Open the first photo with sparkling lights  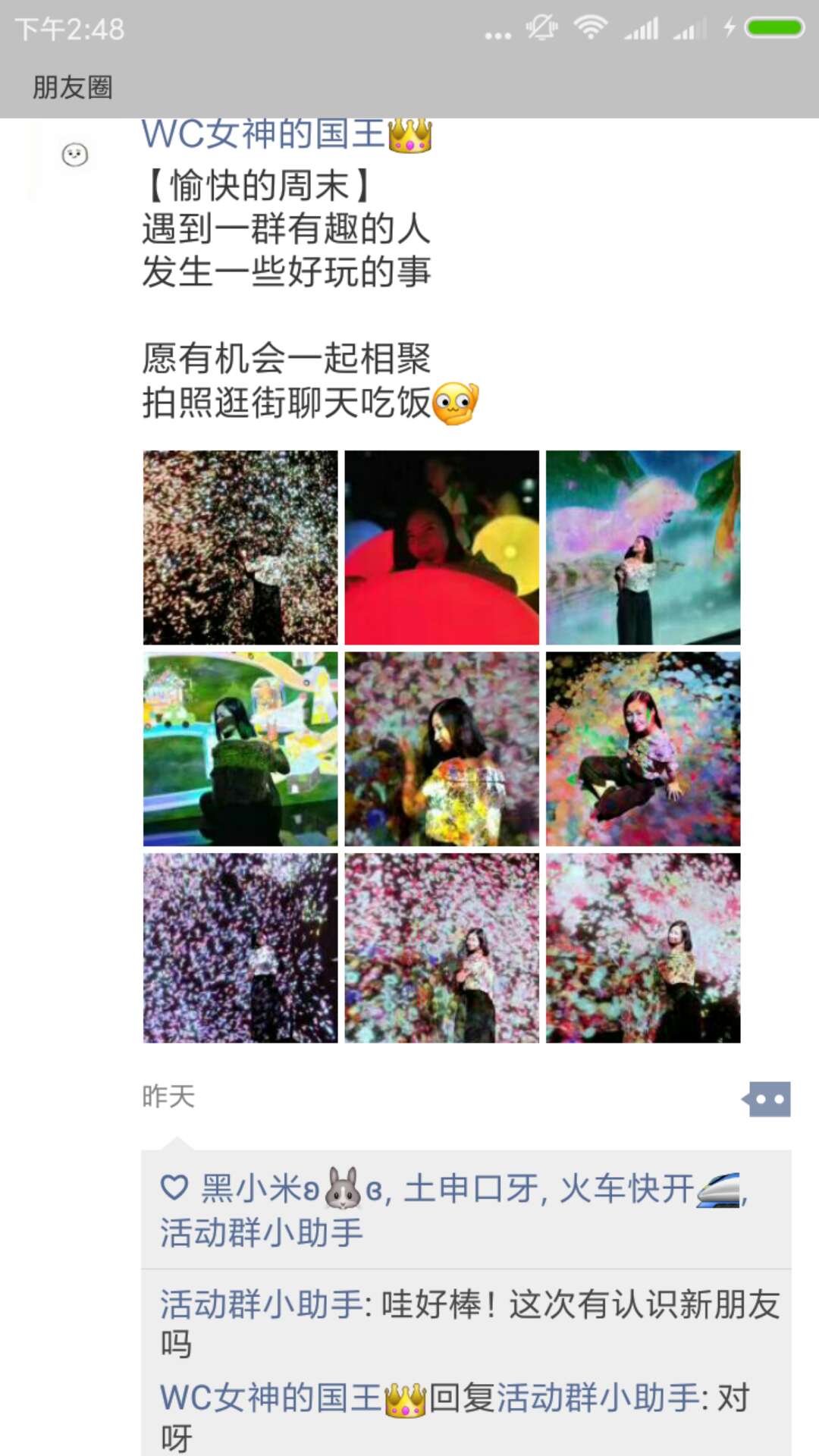(x=240, y=548)
